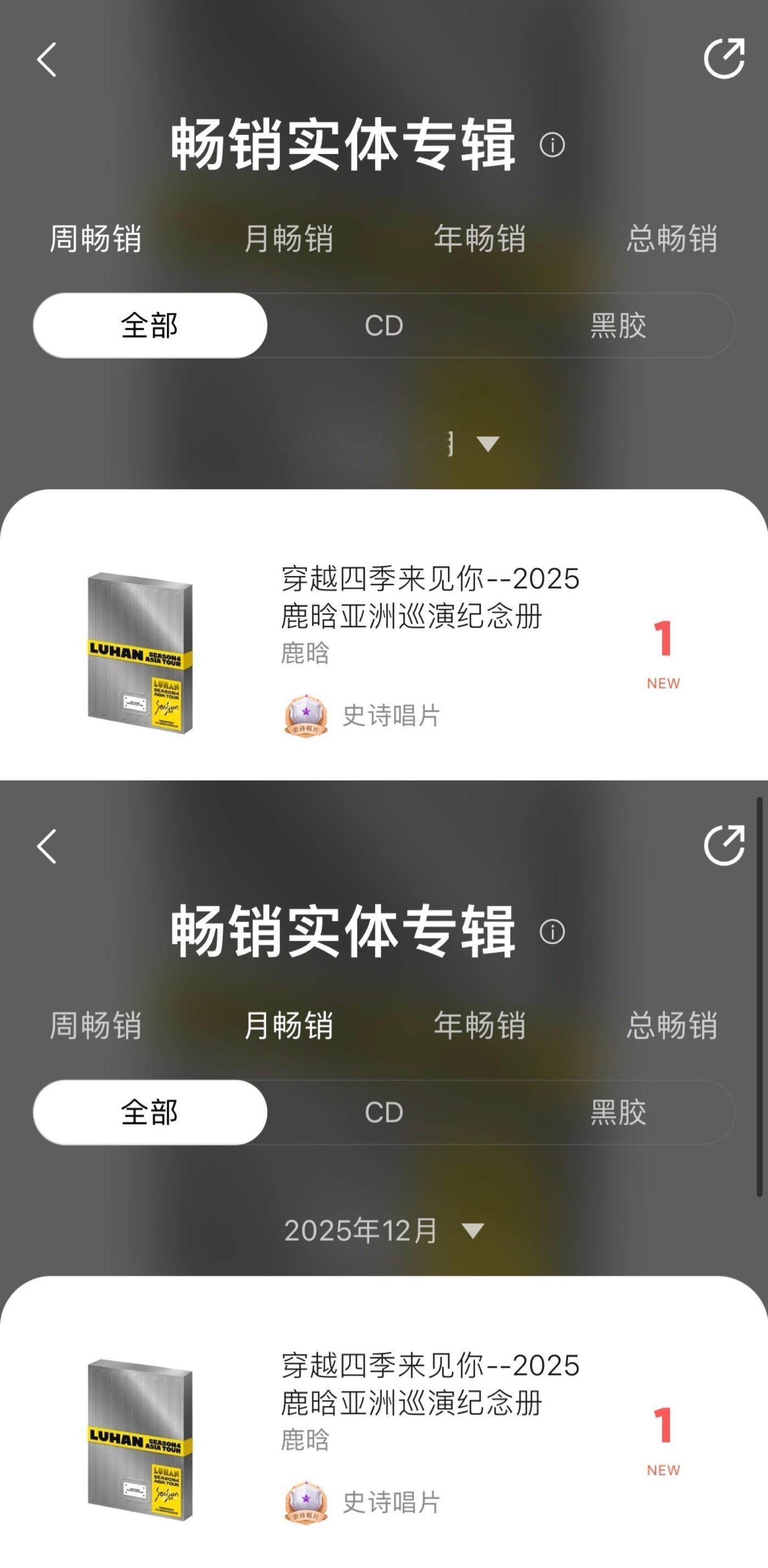
Task: Click the back arrow at top left
Action: [46, 59]
